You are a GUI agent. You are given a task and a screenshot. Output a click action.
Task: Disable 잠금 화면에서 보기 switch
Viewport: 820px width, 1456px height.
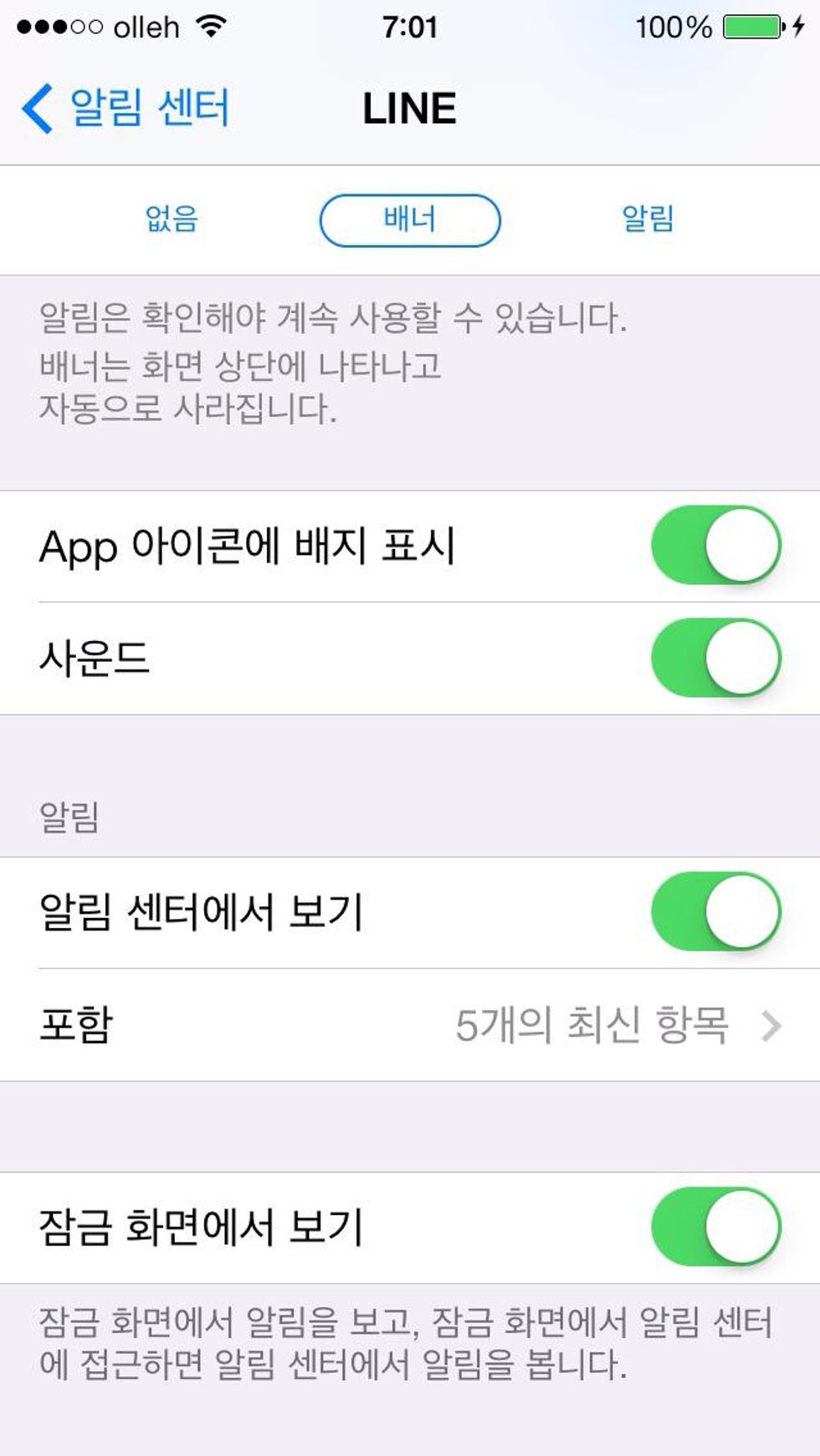715,1227
